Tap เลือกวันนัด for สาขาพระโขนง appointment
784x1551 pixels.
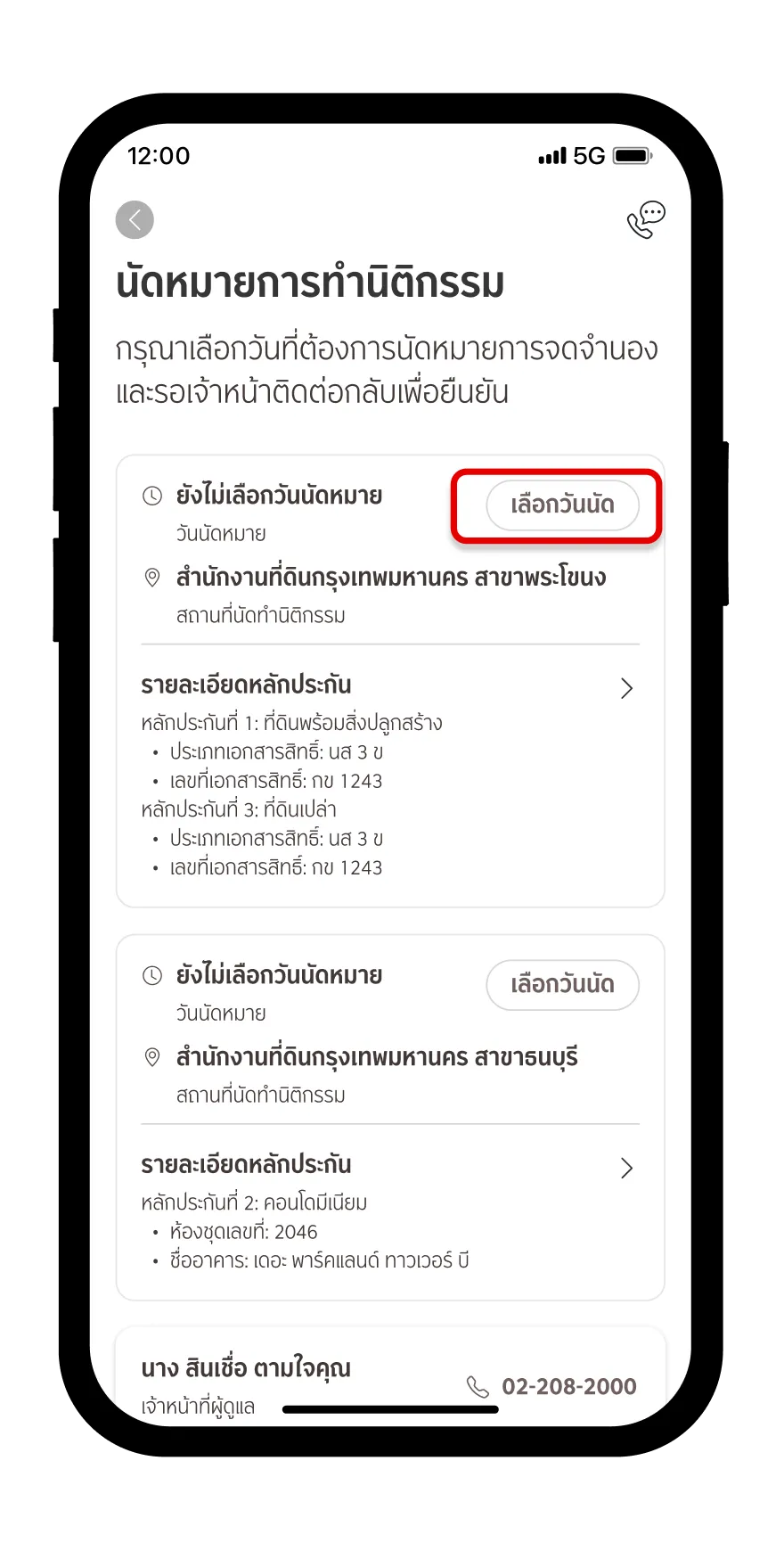point(562,505)
